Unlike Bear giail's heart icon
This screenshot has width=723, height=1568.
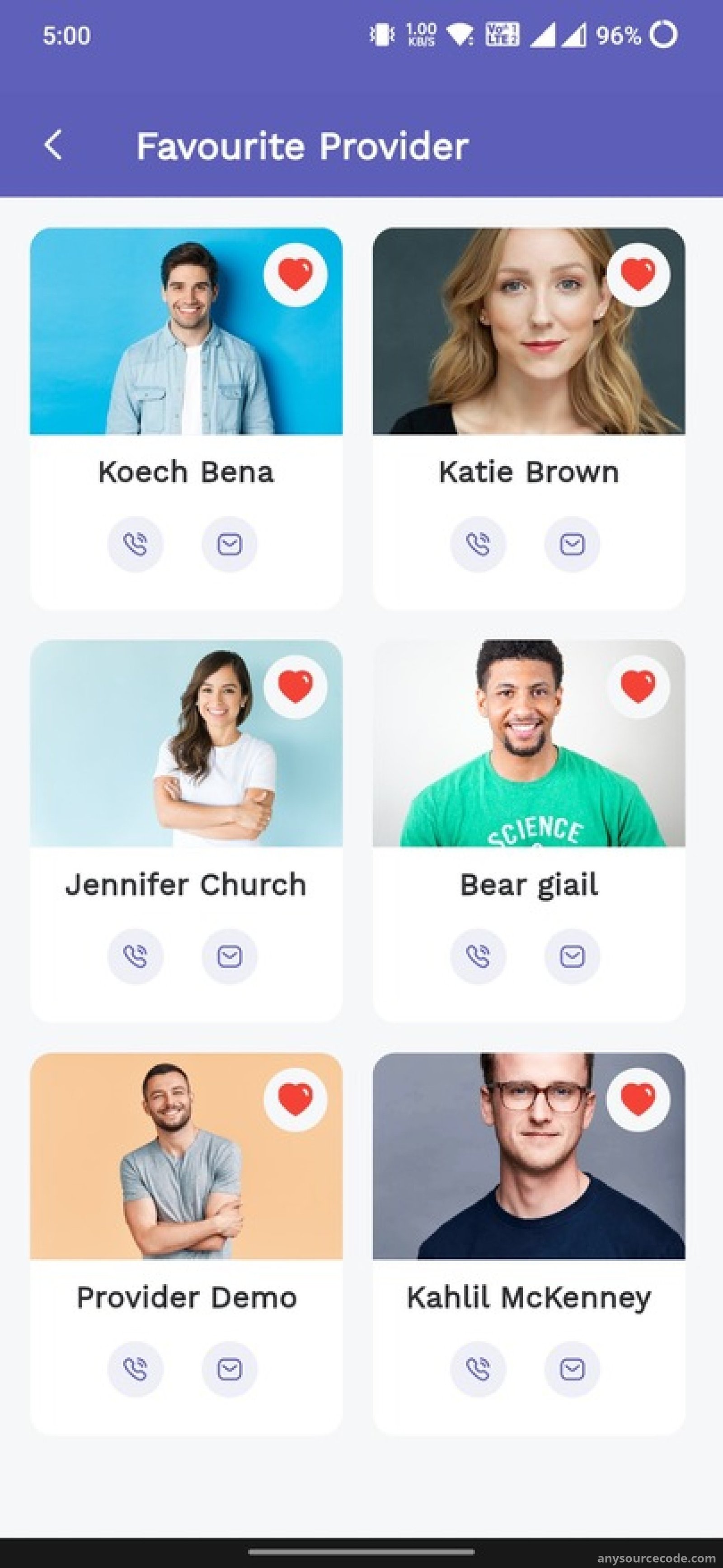pos(638,687)
